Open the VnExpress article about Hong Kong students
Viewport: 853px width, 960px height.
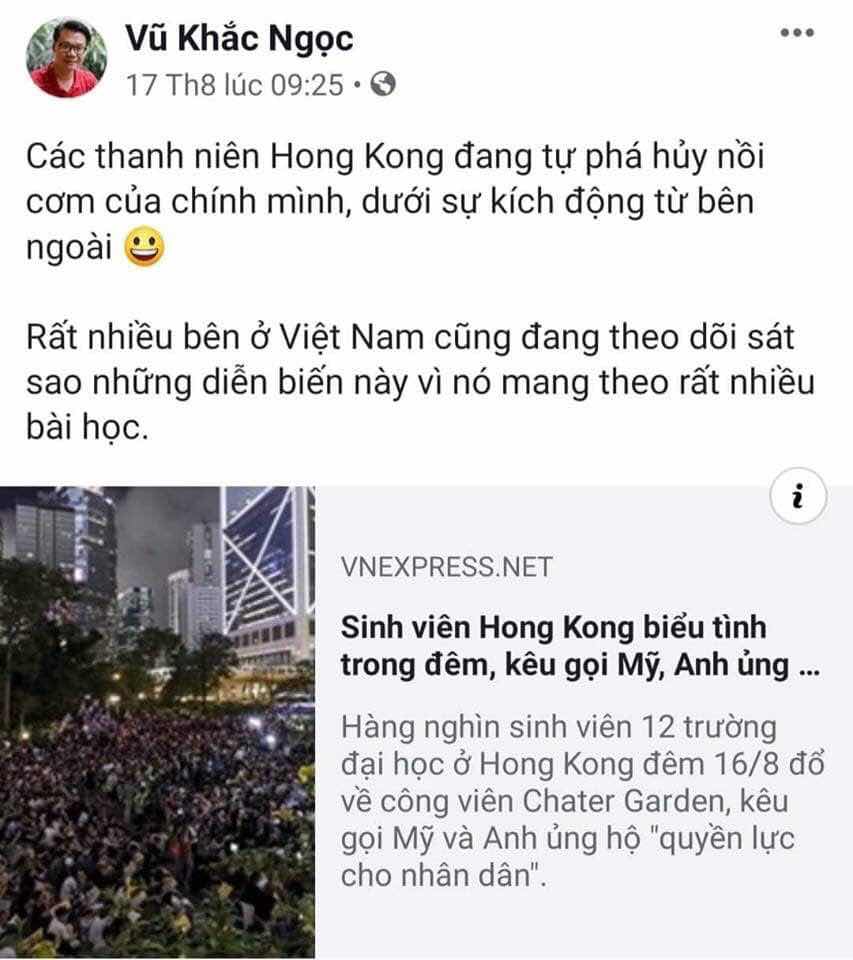(x=553, y=647)
